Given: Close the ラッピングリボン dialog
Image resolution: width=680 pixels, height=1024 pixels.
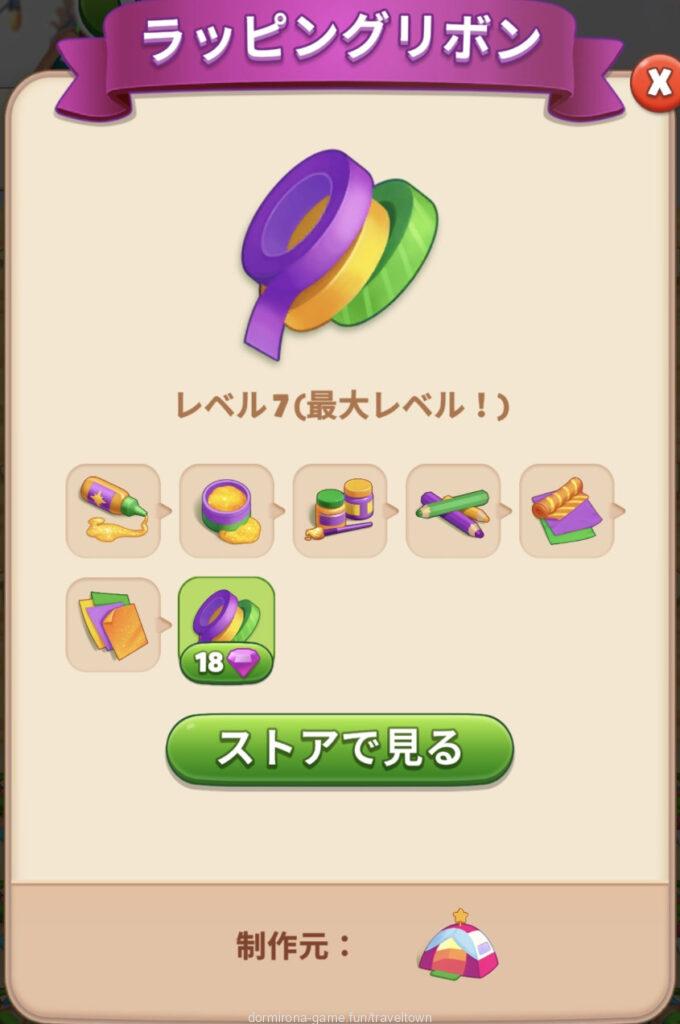Looking at the screenshot, I should (658, 84).
